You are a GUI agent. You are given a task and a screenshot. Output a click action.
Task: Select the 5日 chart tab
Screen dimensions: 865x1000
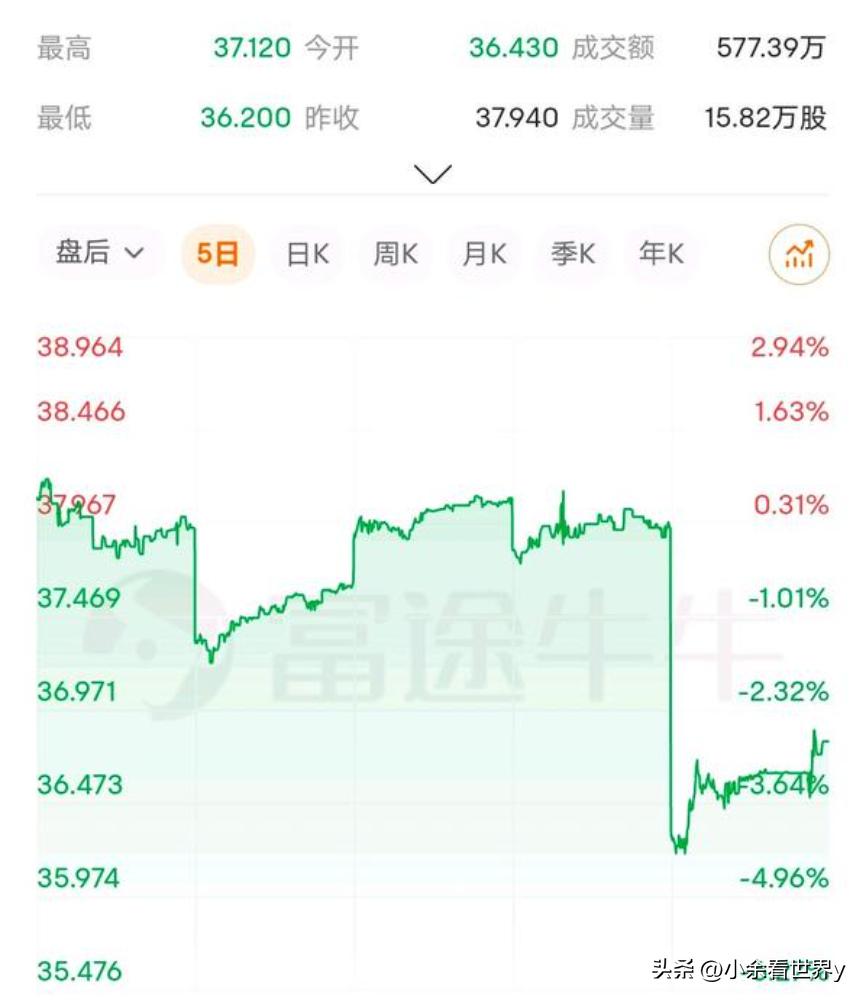[x=217, y=254]
